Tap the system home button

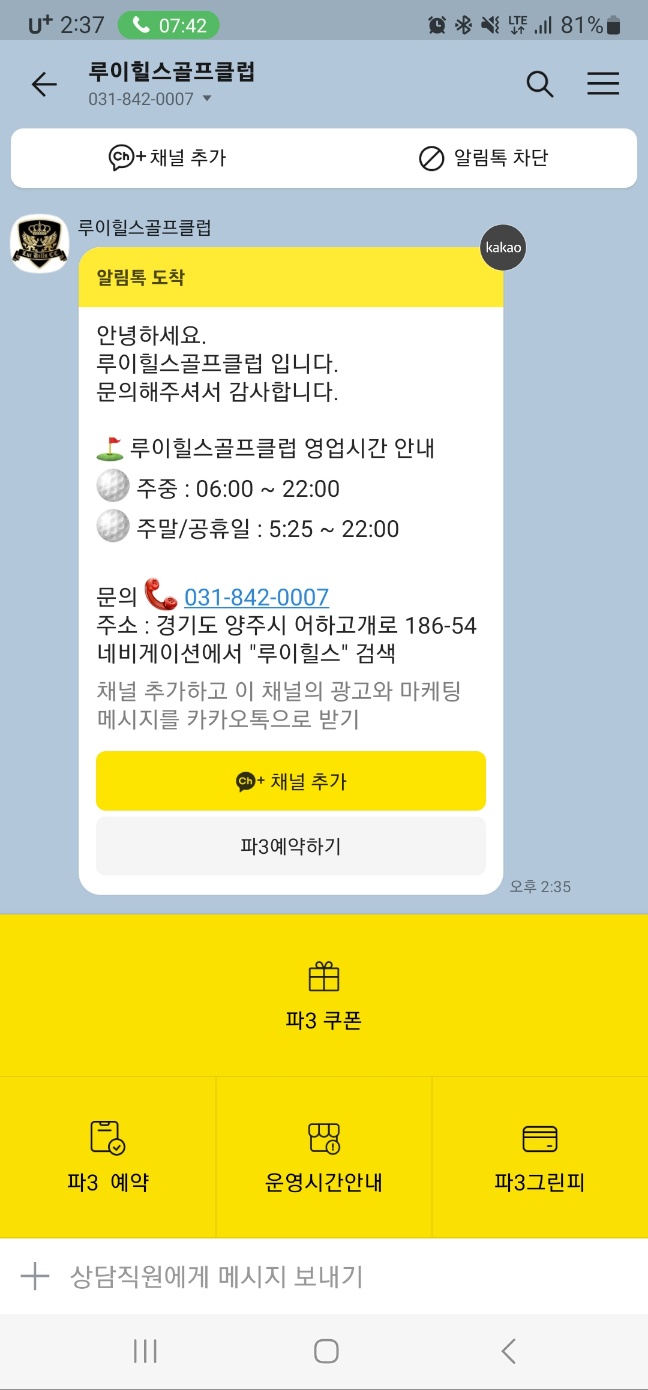click(325, 1352)
